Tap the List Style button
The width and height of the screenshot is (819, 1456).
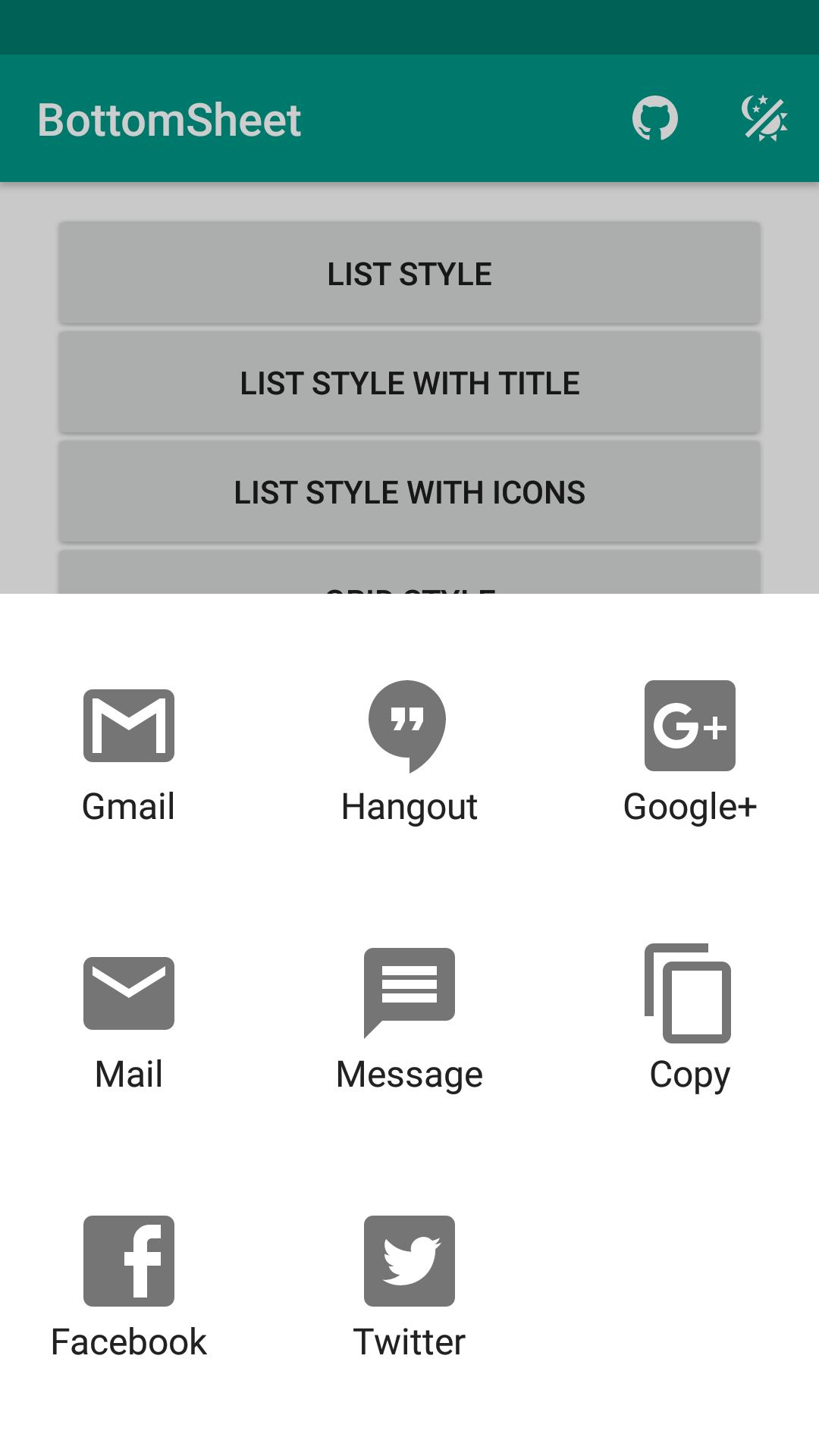pyautogui.click(x=409, y=274)
